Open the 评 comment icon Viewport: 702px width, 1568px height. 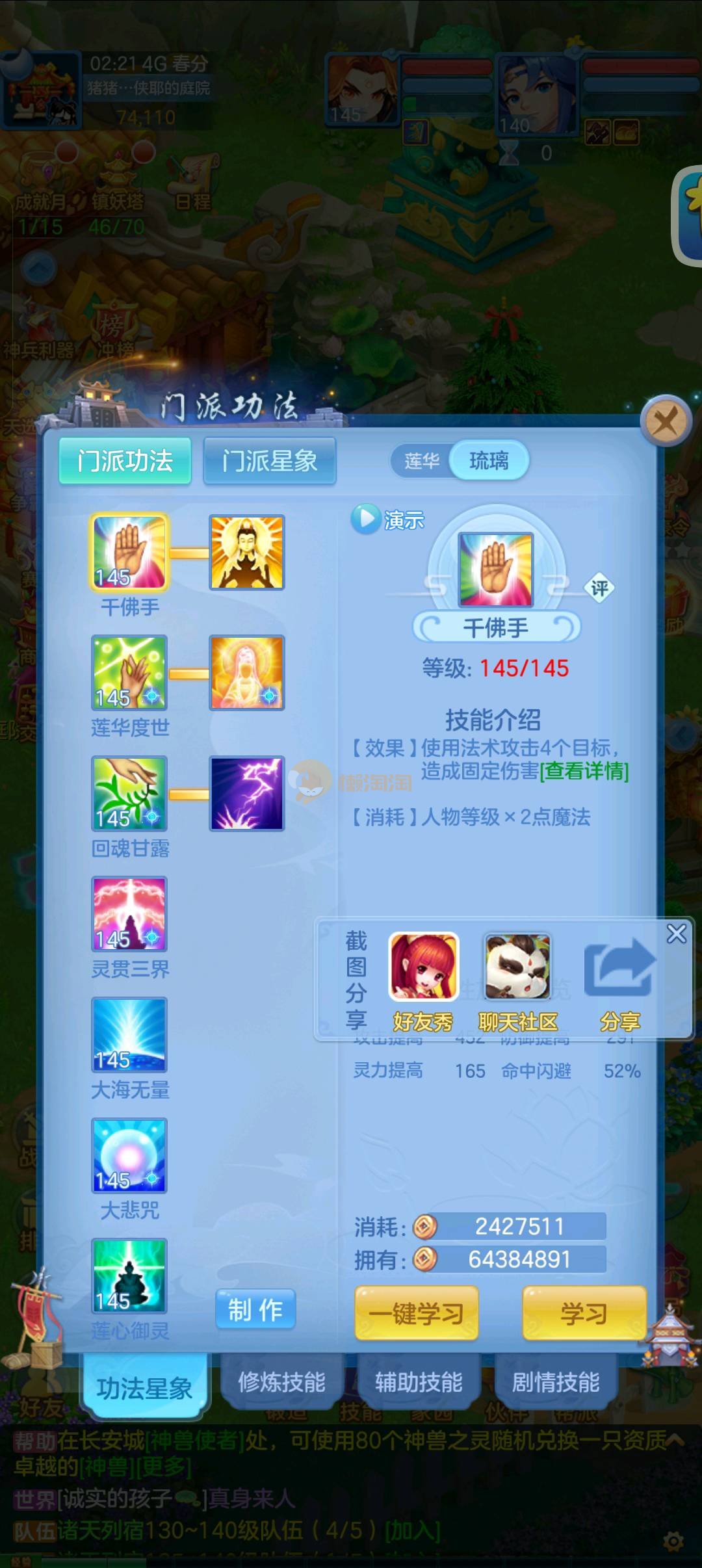point(599,588)
